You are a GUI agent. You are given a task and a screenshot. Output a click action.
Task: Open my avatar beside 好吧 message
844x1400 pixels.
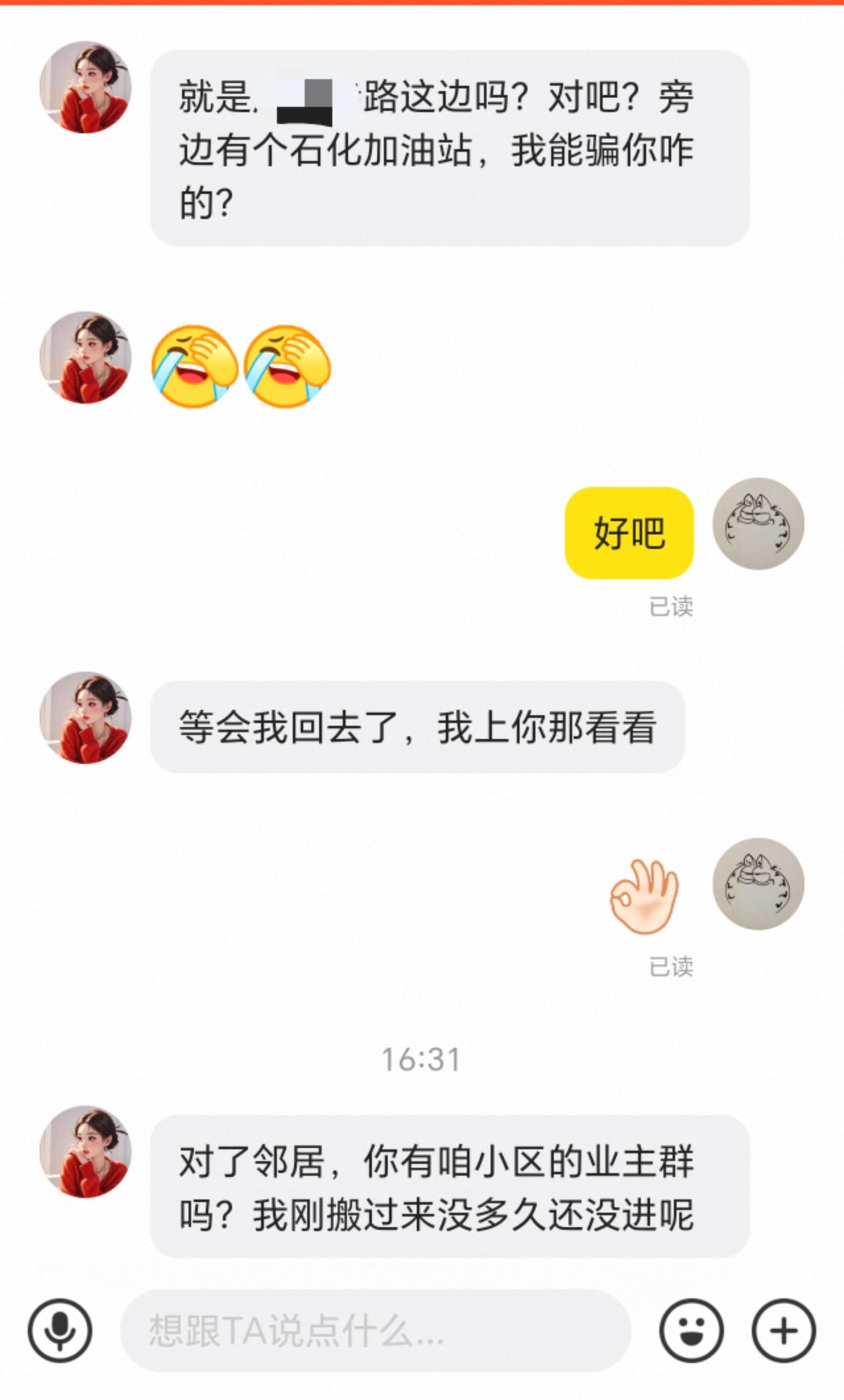758,524
